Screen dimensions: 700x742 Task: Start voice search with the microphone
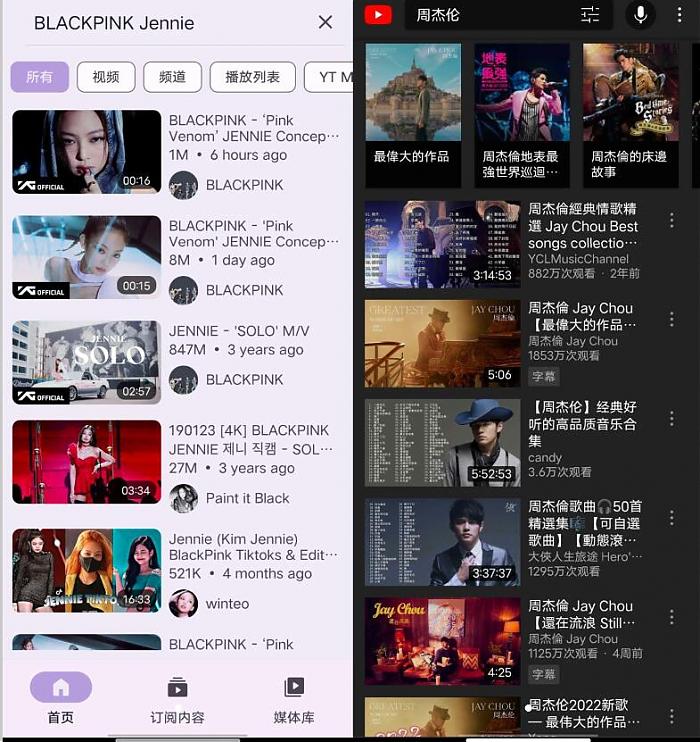point(640,14)
